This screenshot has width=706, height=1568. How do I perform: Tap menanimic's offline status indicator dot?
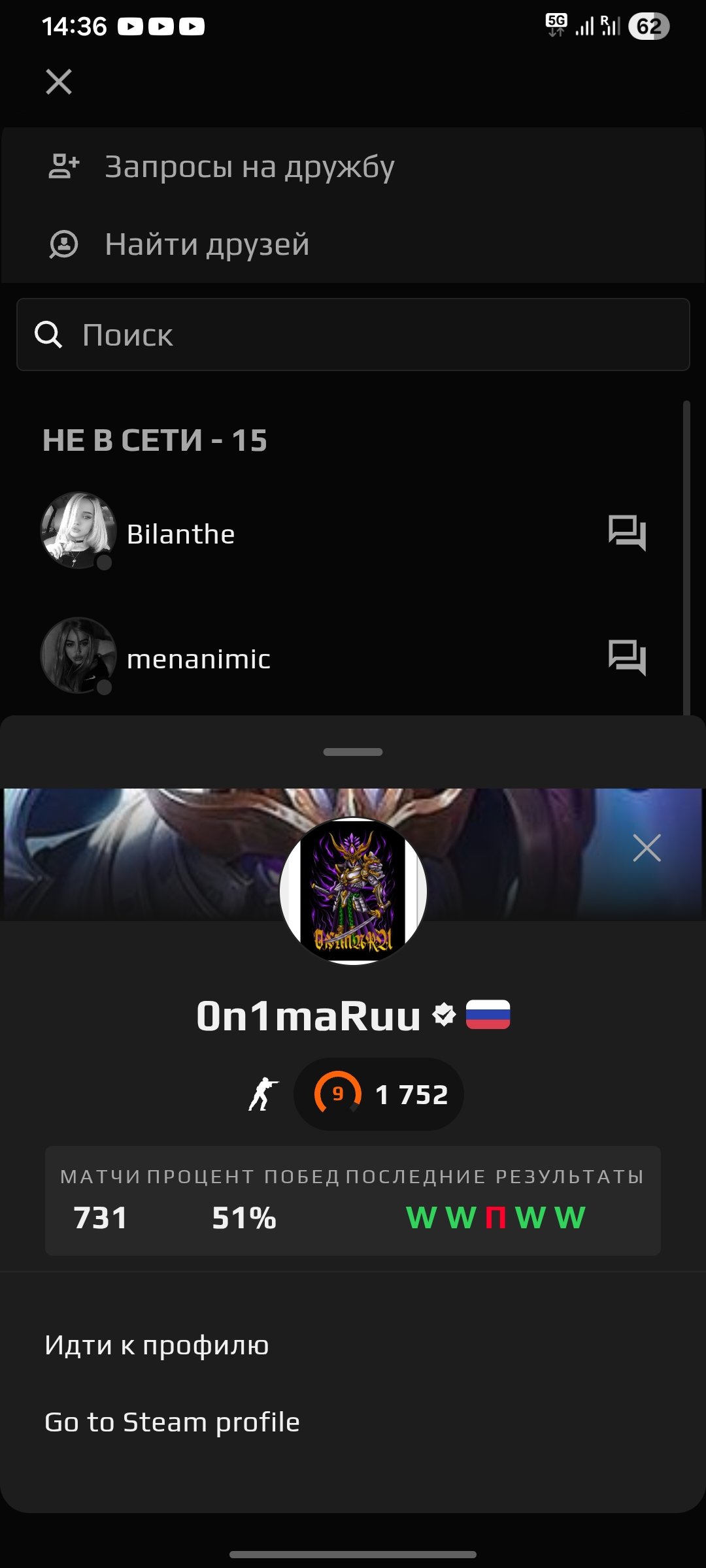click(105, 686)
